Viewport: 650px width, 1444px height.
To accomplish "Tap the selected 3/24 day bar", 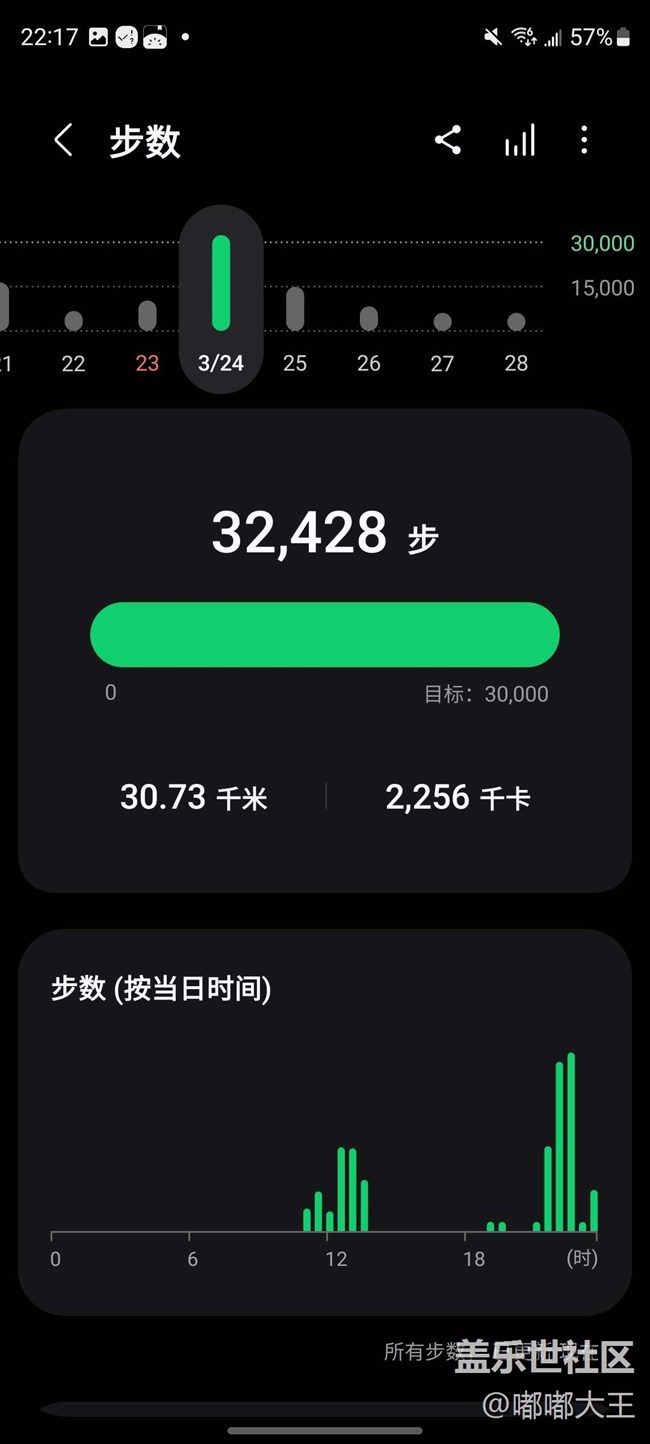I will 221,300.
